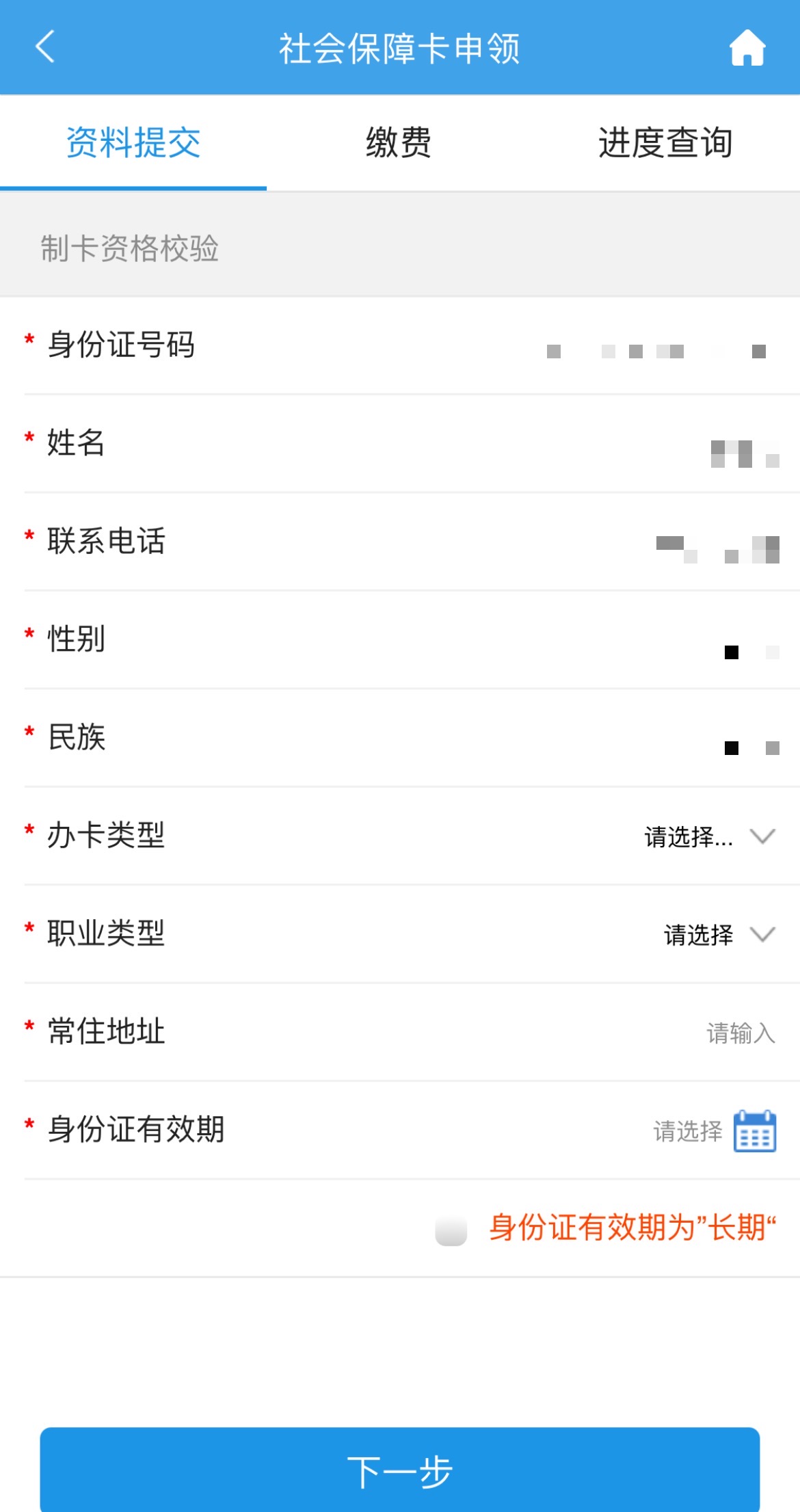Tap the 下一步 button
This screenshot has width=800, height=1512.
point(400,1469)
